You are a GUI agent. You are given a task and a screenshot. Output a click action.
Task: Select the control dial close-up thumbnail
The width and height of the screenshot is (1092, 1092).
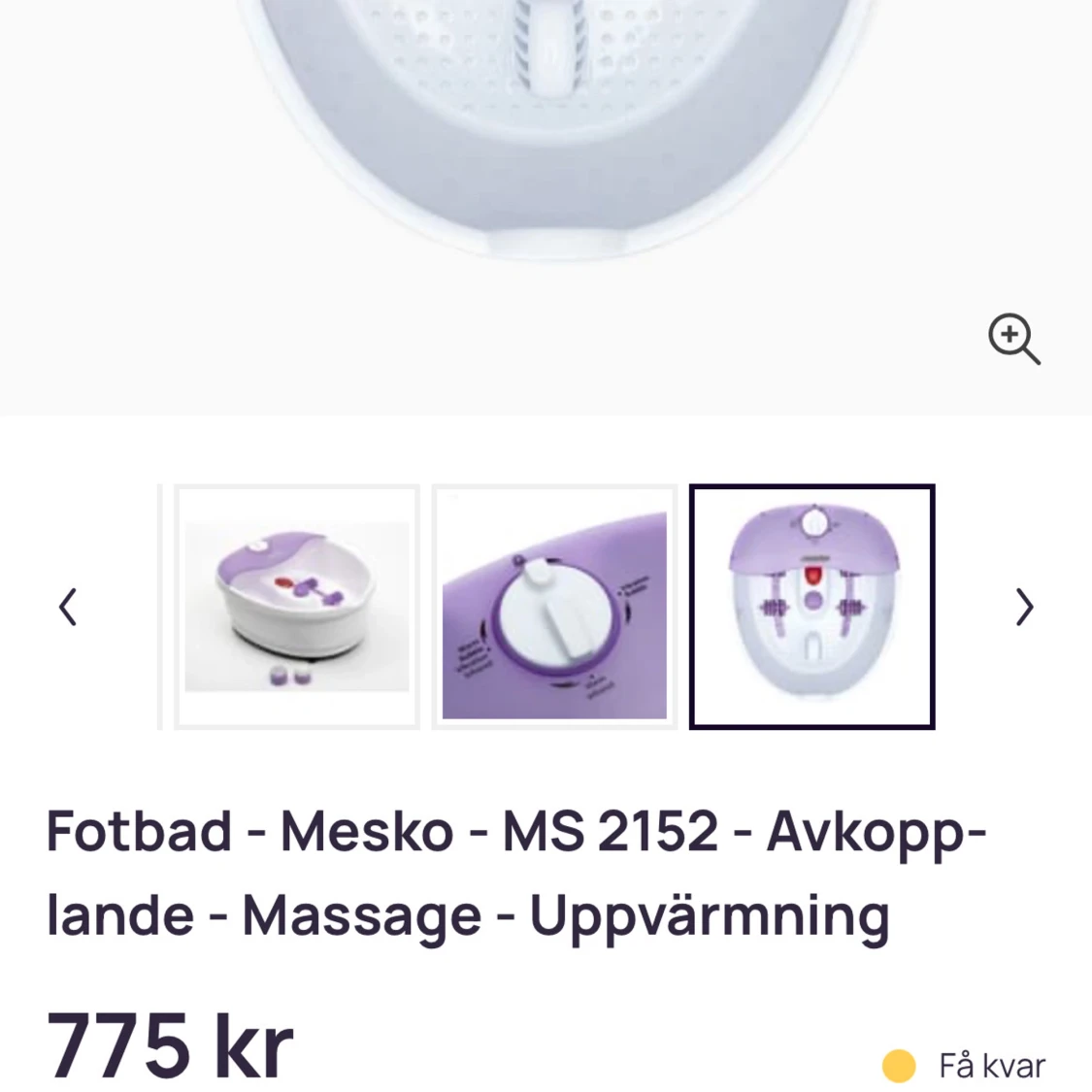(554, 607)
